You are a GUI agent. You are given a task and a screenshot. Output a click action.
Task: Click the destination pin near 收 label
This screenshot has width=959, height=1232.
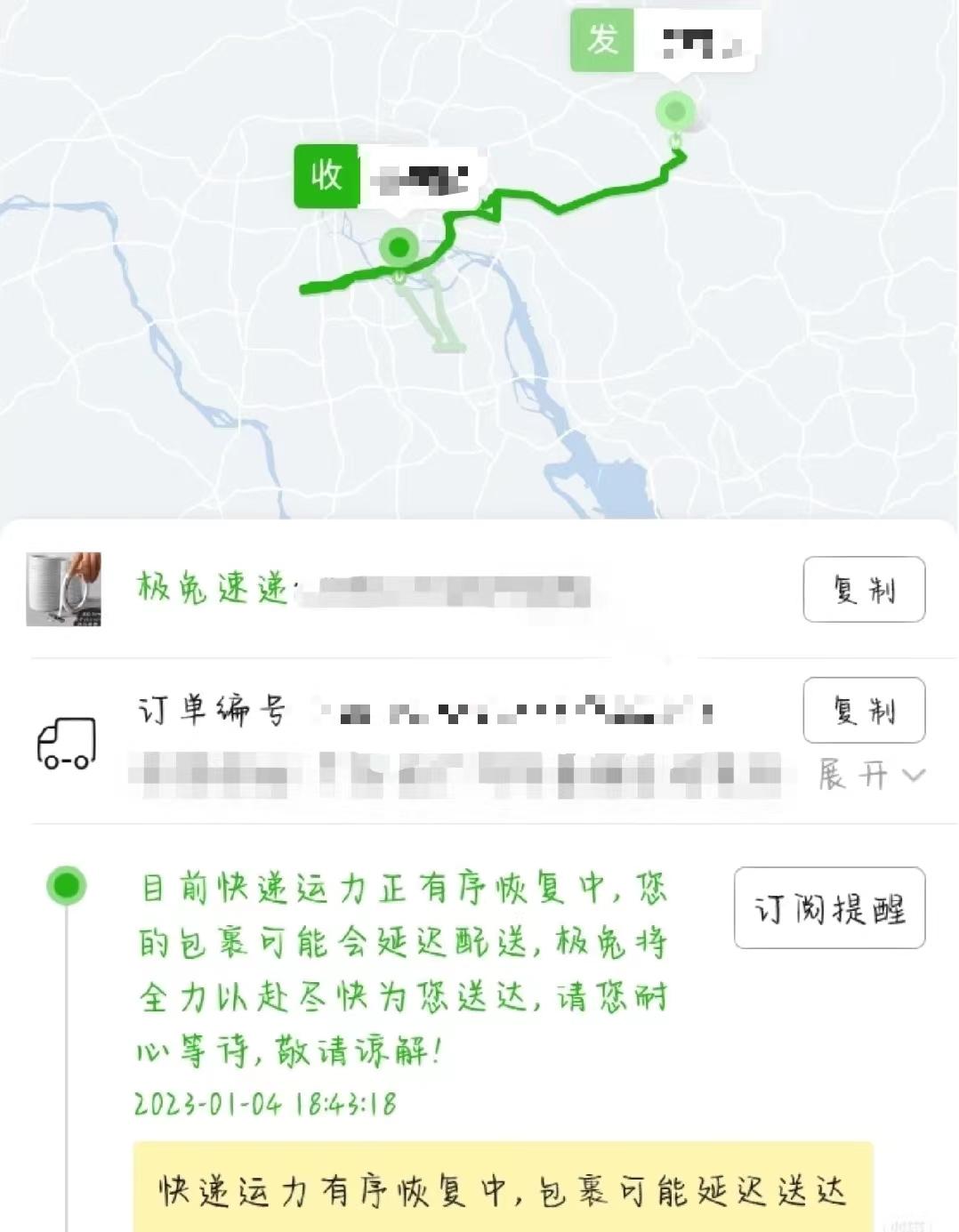pos(399,247)
